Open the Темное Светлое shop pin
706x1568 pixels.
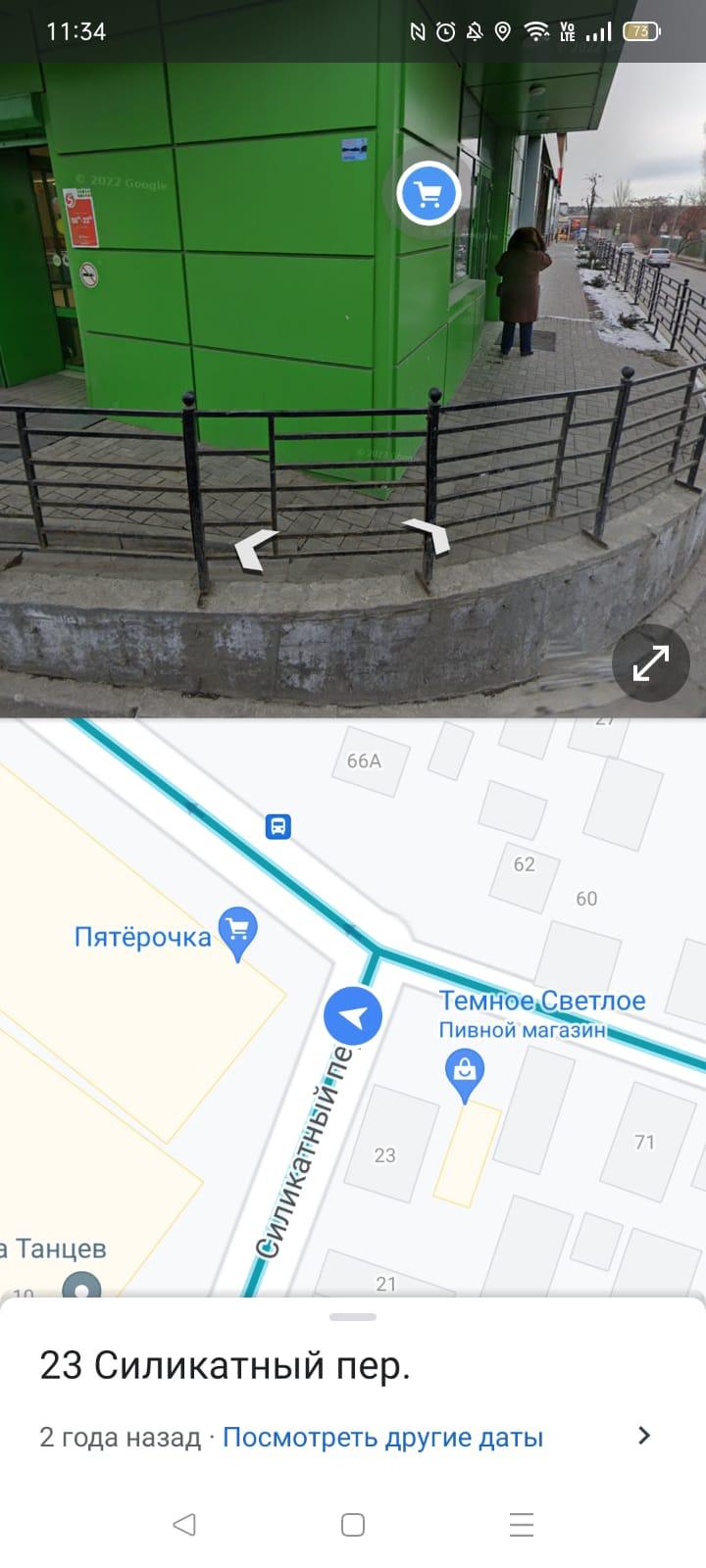pos(465,1075)
